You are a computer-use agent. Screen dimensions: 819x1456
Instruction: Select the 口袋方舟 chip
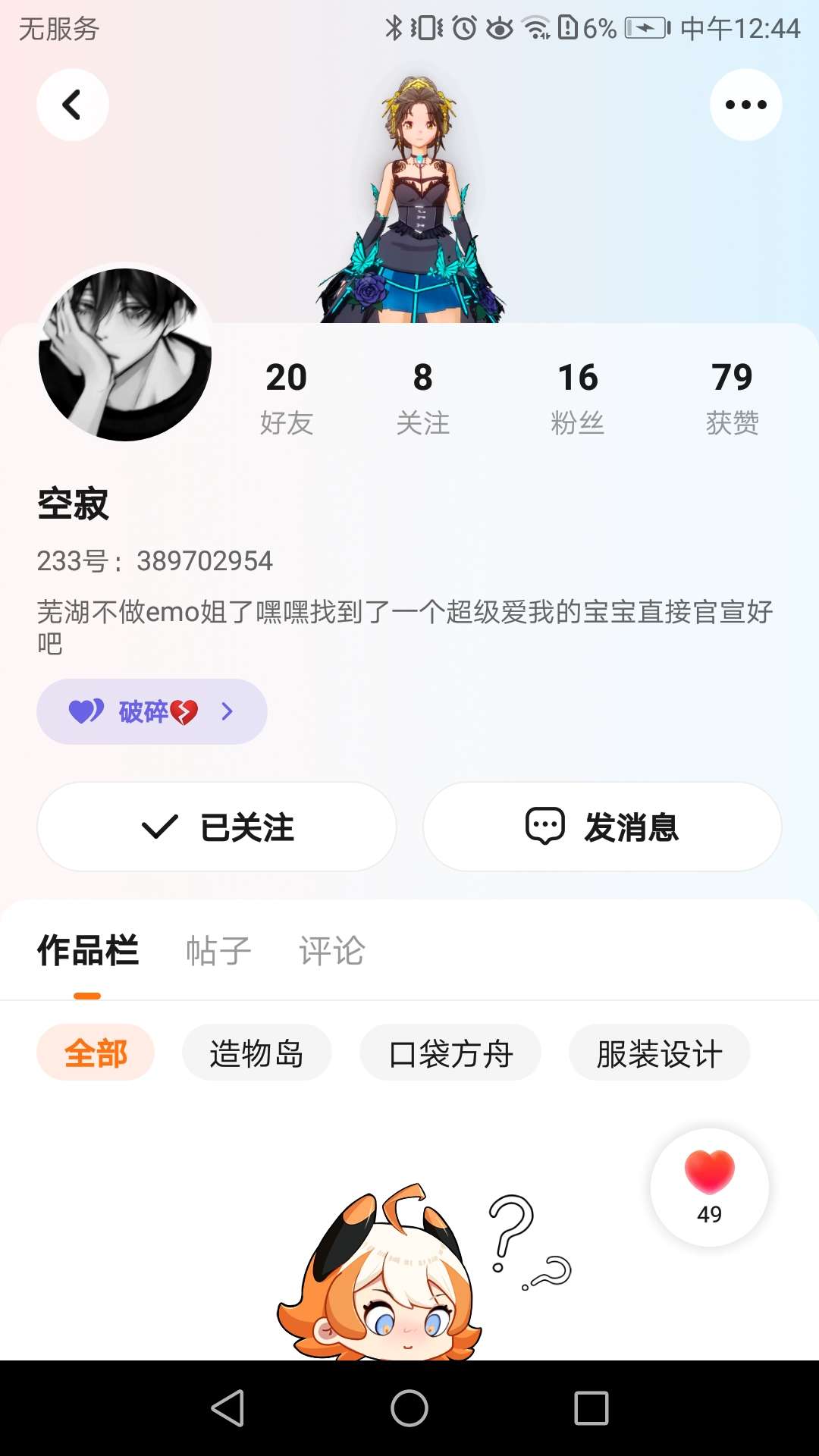450,1053
